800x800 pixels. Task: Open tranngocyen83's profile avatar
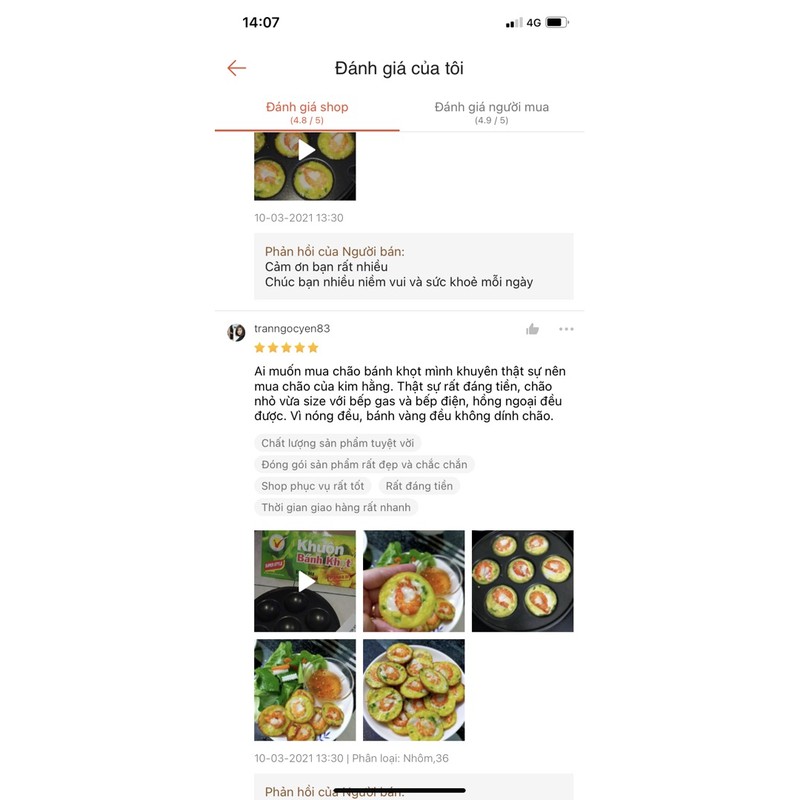(x=236, y=333)
